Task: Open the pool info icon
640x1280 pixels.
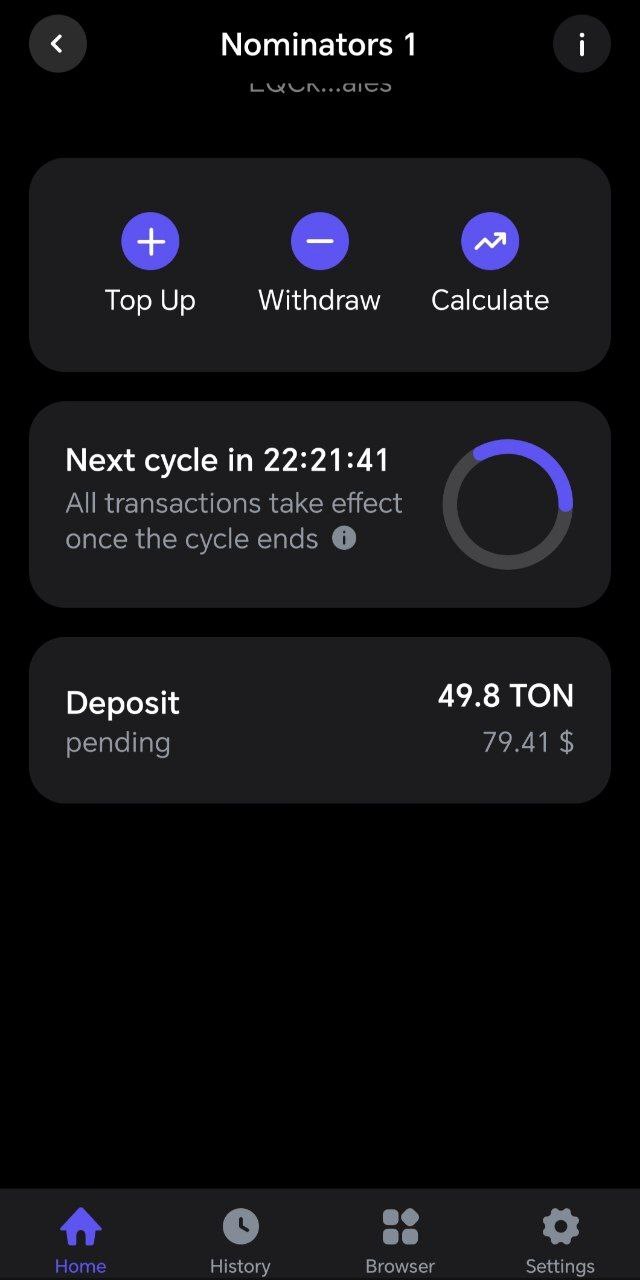Action: (582, 44)
